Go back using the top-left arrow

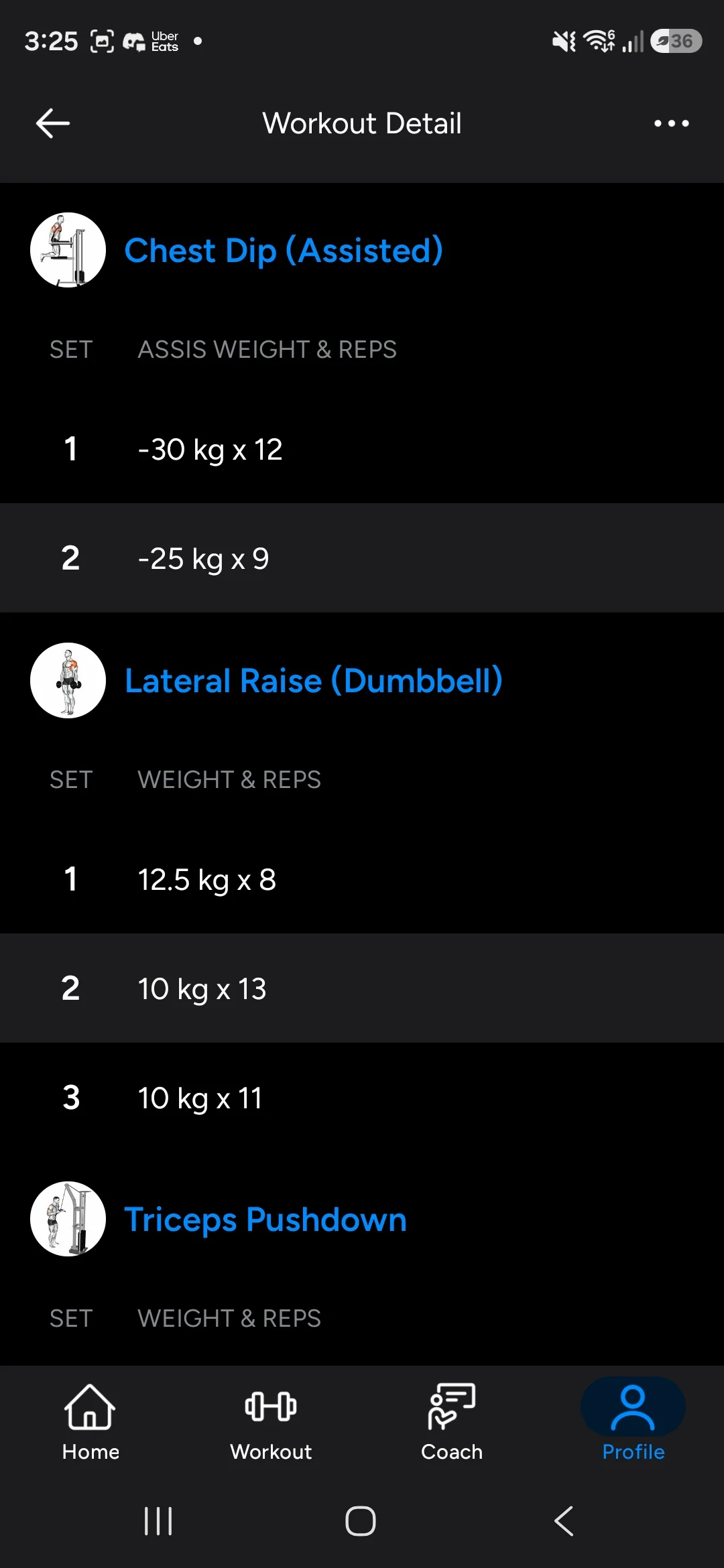click(52, 123)
